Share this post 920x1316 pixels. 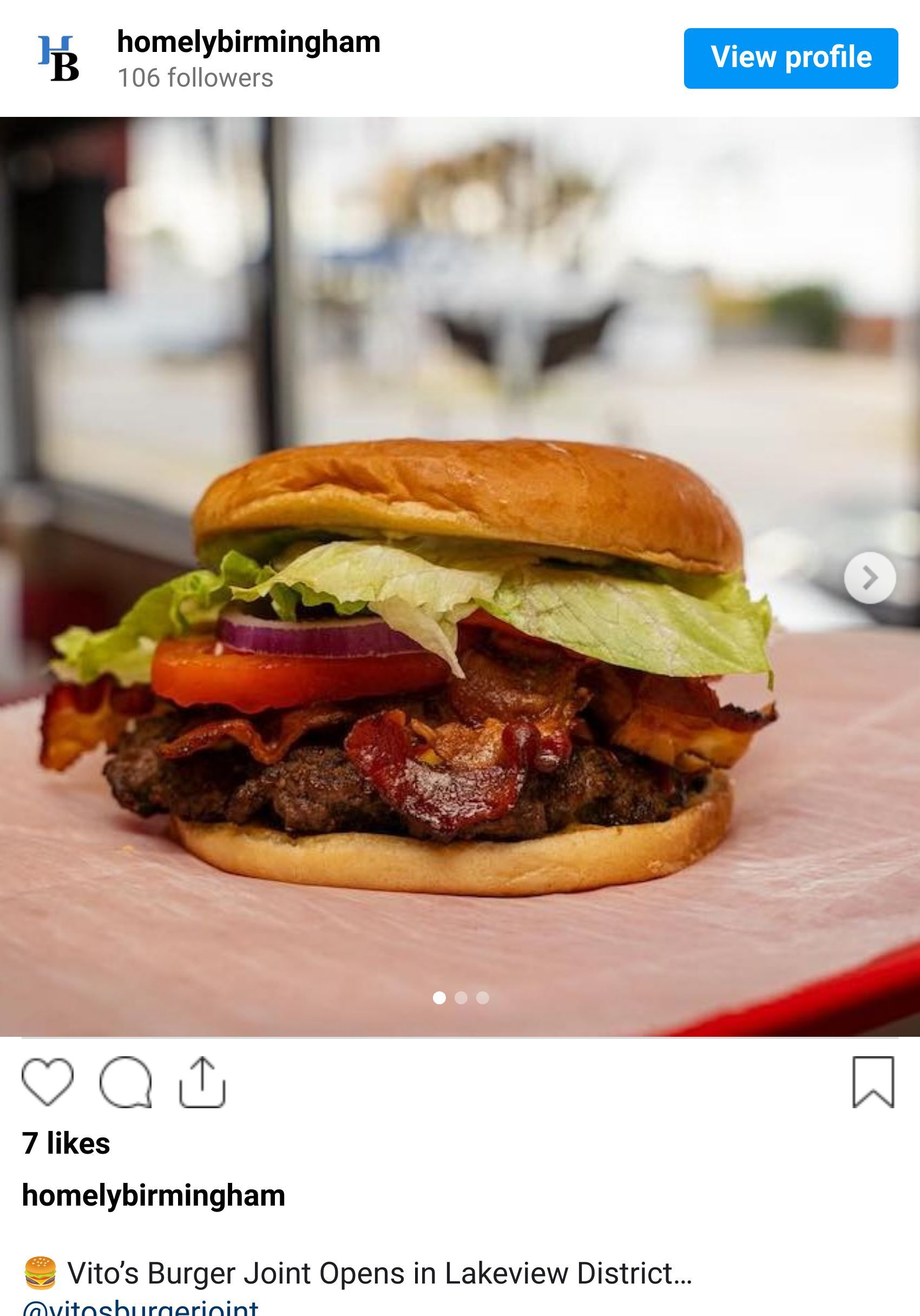[x=202, y=1082]
